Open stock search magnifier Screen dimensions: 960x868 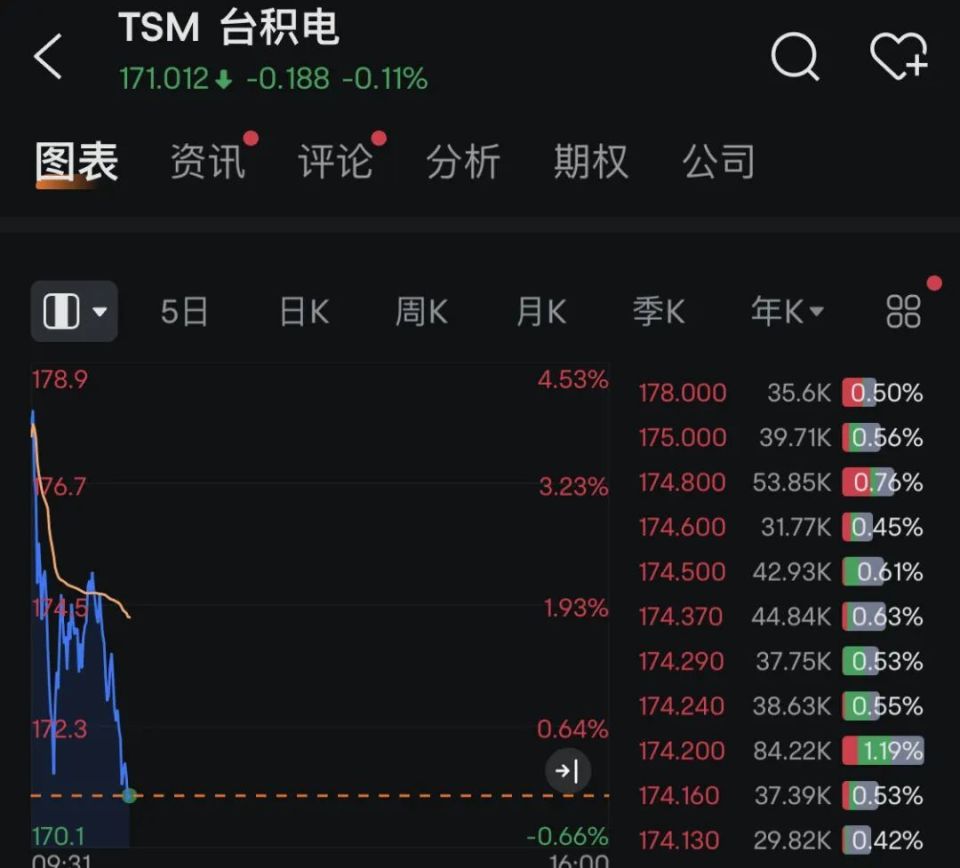795,56
